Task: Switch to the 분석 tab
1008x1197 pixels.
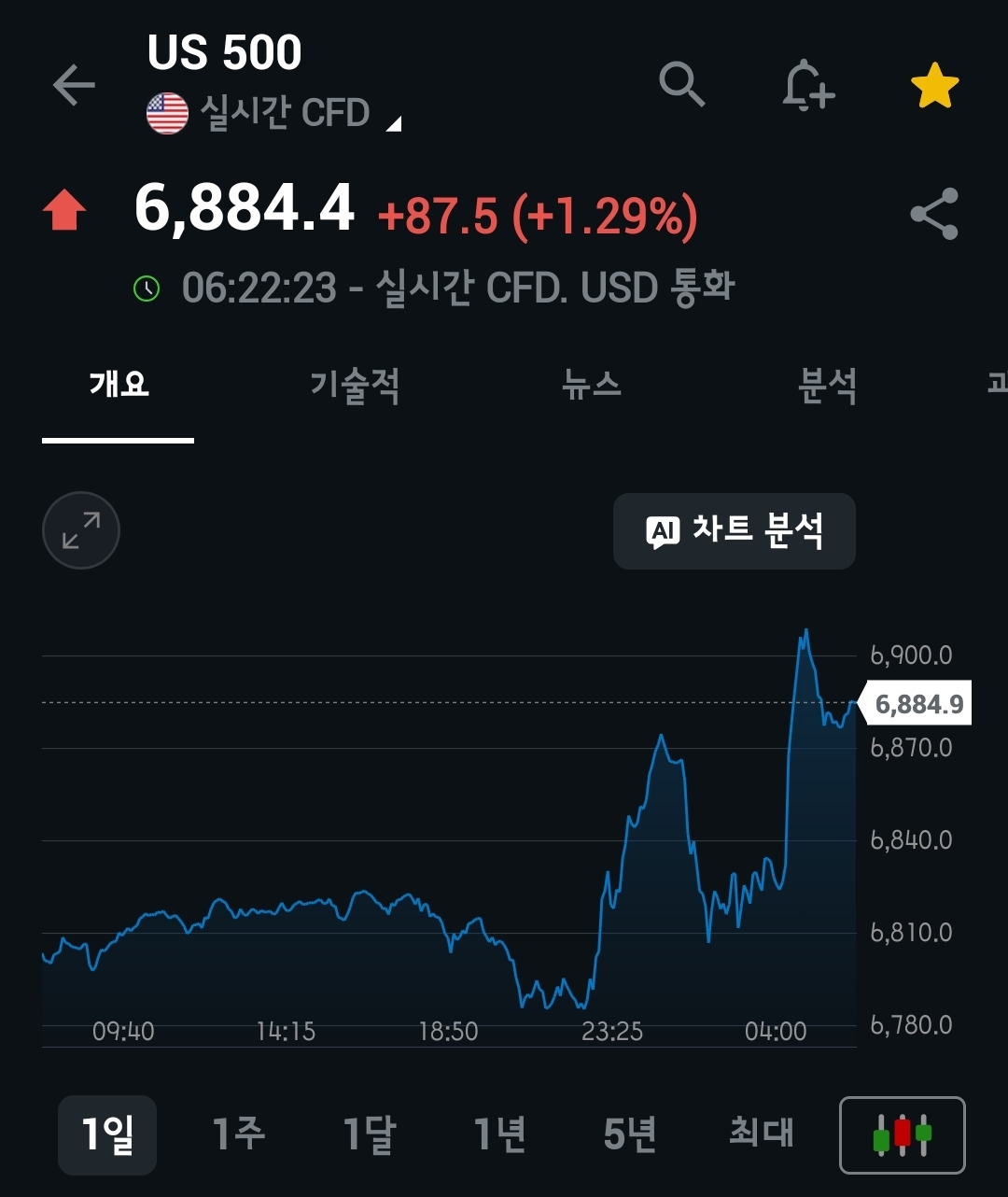Action: [827, 385]
